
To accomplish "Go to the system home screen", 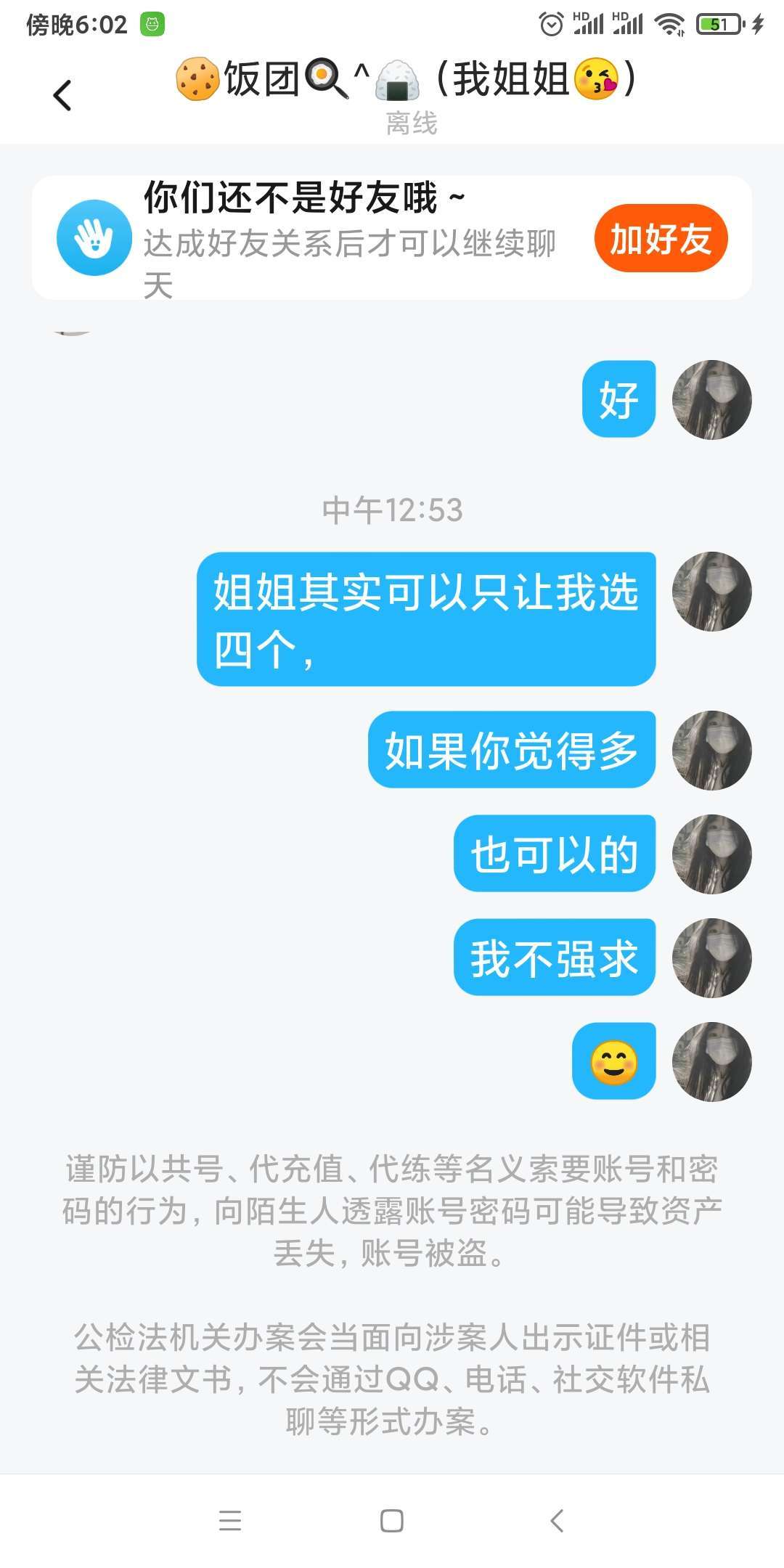I will coord(392,1520).
